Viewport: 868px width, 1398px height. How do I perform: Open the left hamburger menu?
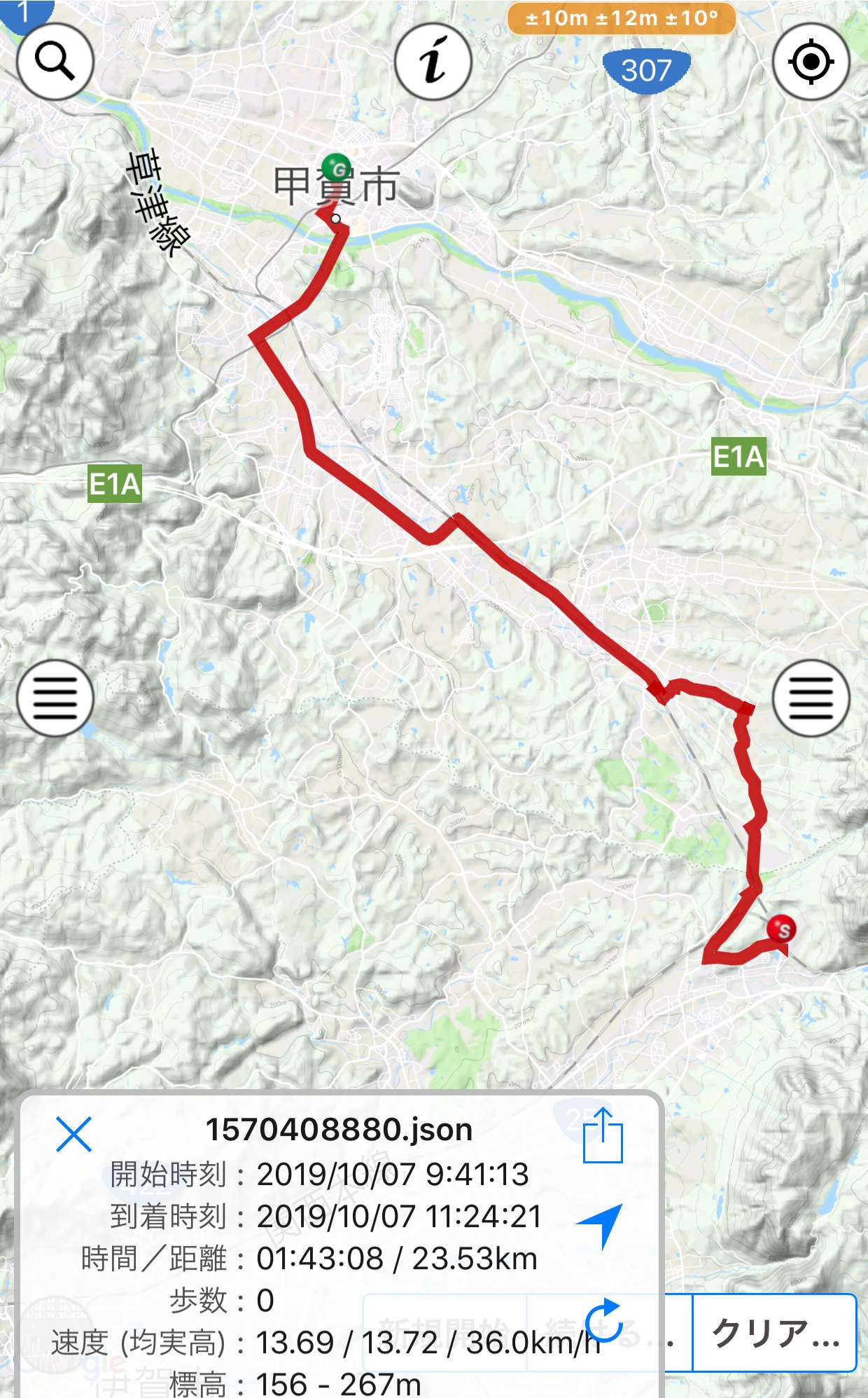click(x=55, y=698)
